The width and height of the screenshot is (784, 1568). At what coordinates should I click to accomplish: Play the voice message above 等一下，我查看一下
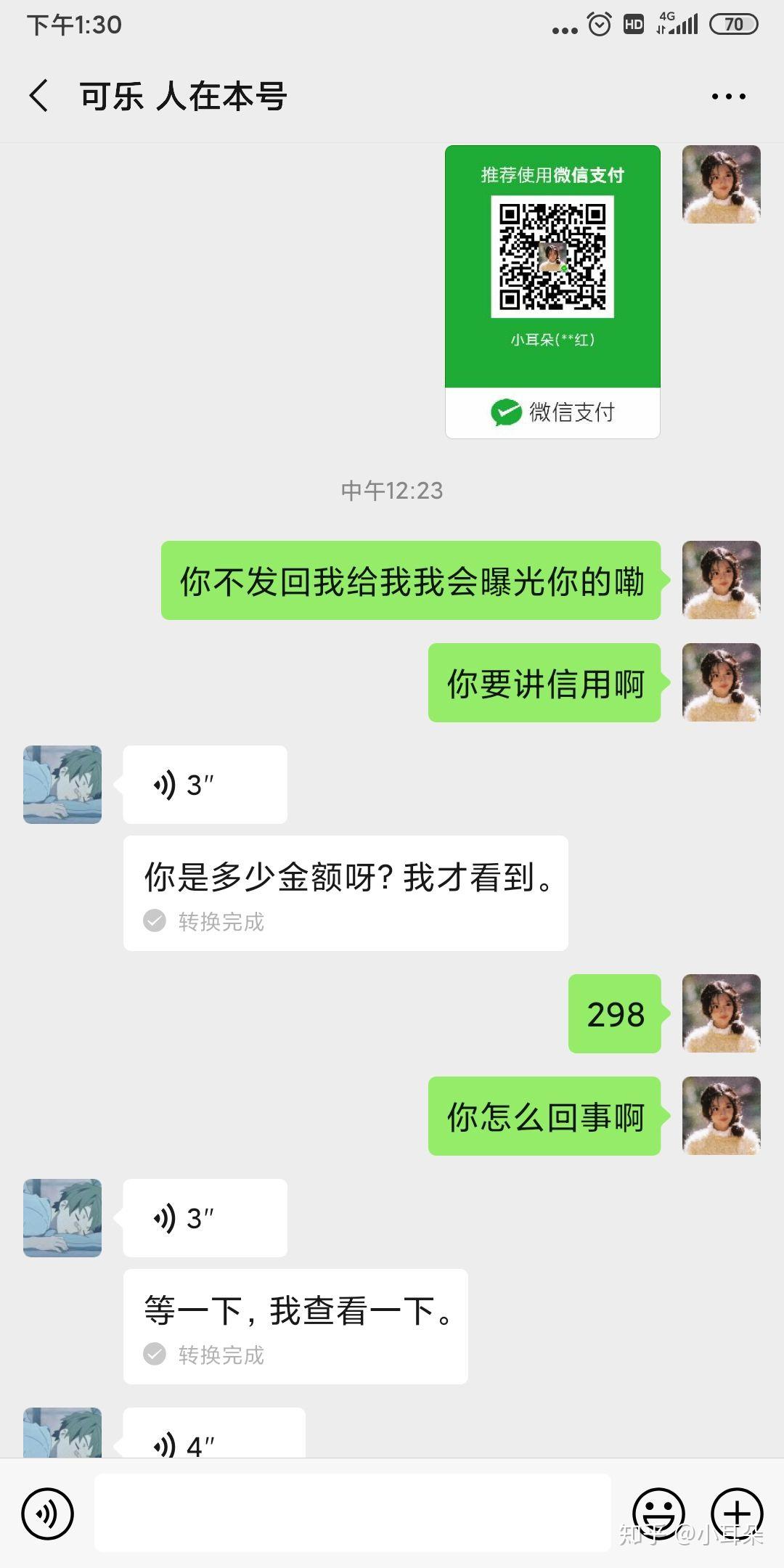click(205, 1218)
